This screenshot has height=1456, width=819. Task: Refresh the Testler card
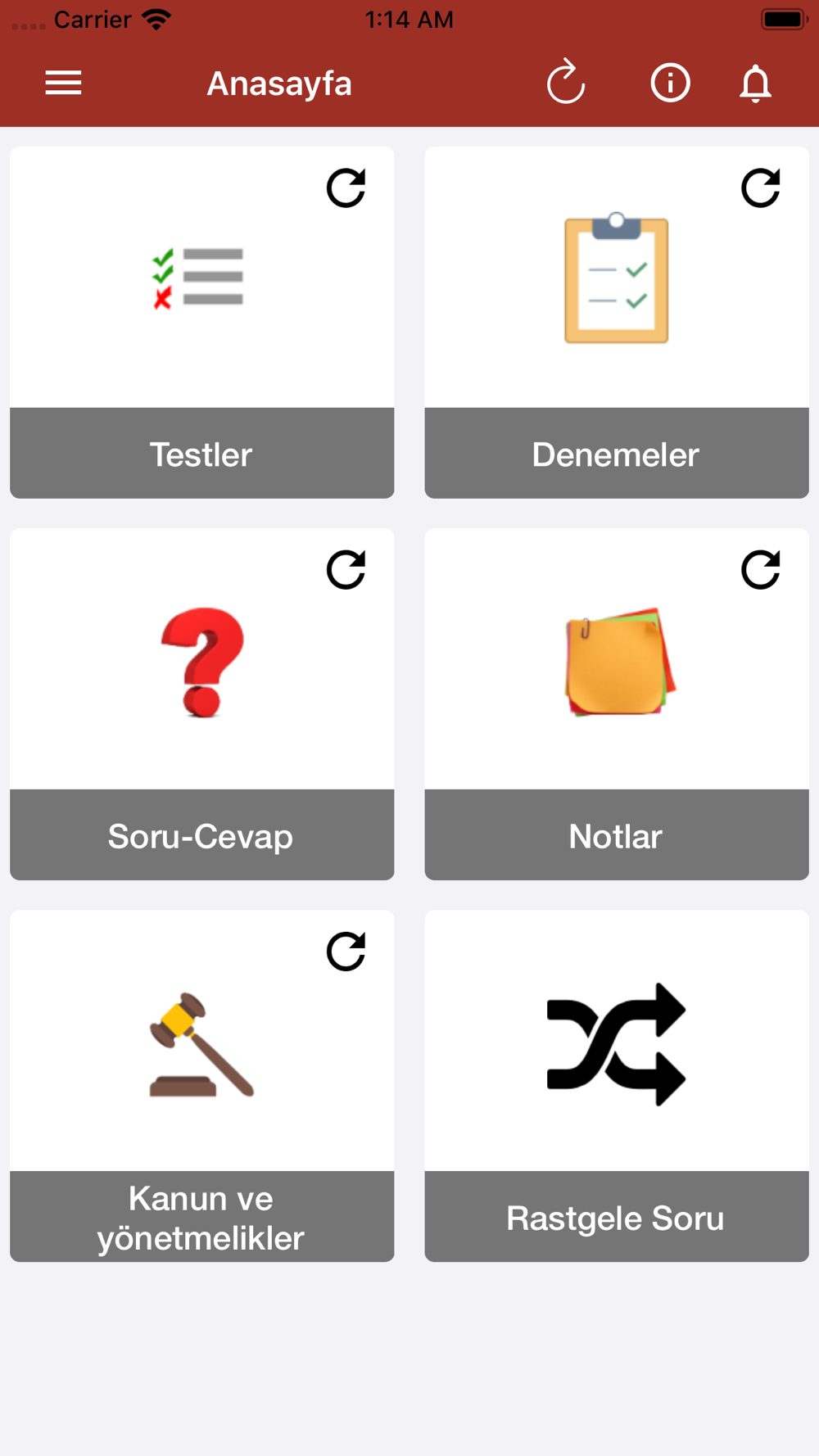pos(346,188)
